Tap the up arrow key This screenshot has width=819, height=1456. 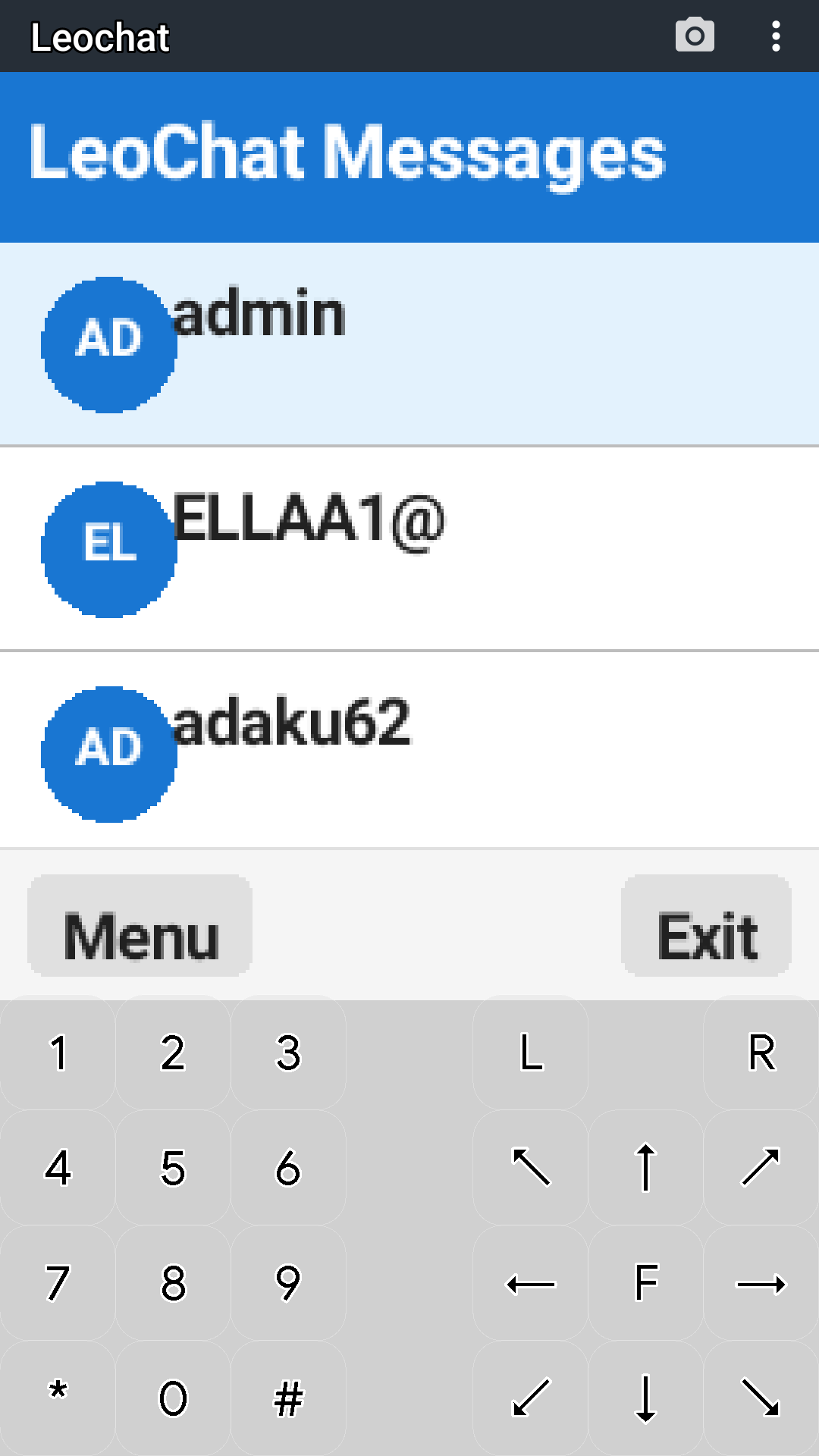(x=645, y=1168)
